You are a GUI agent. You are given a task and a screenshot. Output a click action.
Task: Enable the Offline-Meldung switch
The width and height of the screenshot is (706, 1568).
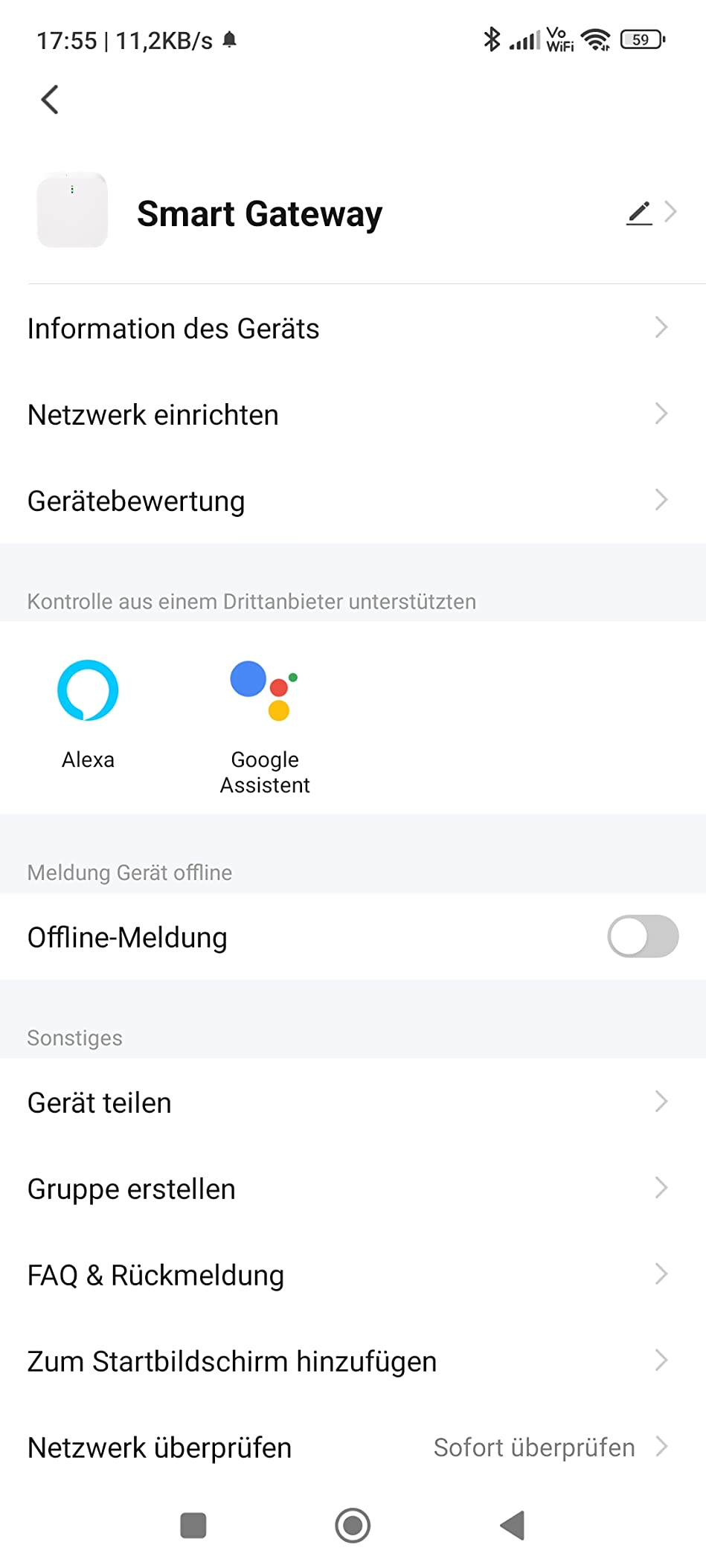point(642,936)
